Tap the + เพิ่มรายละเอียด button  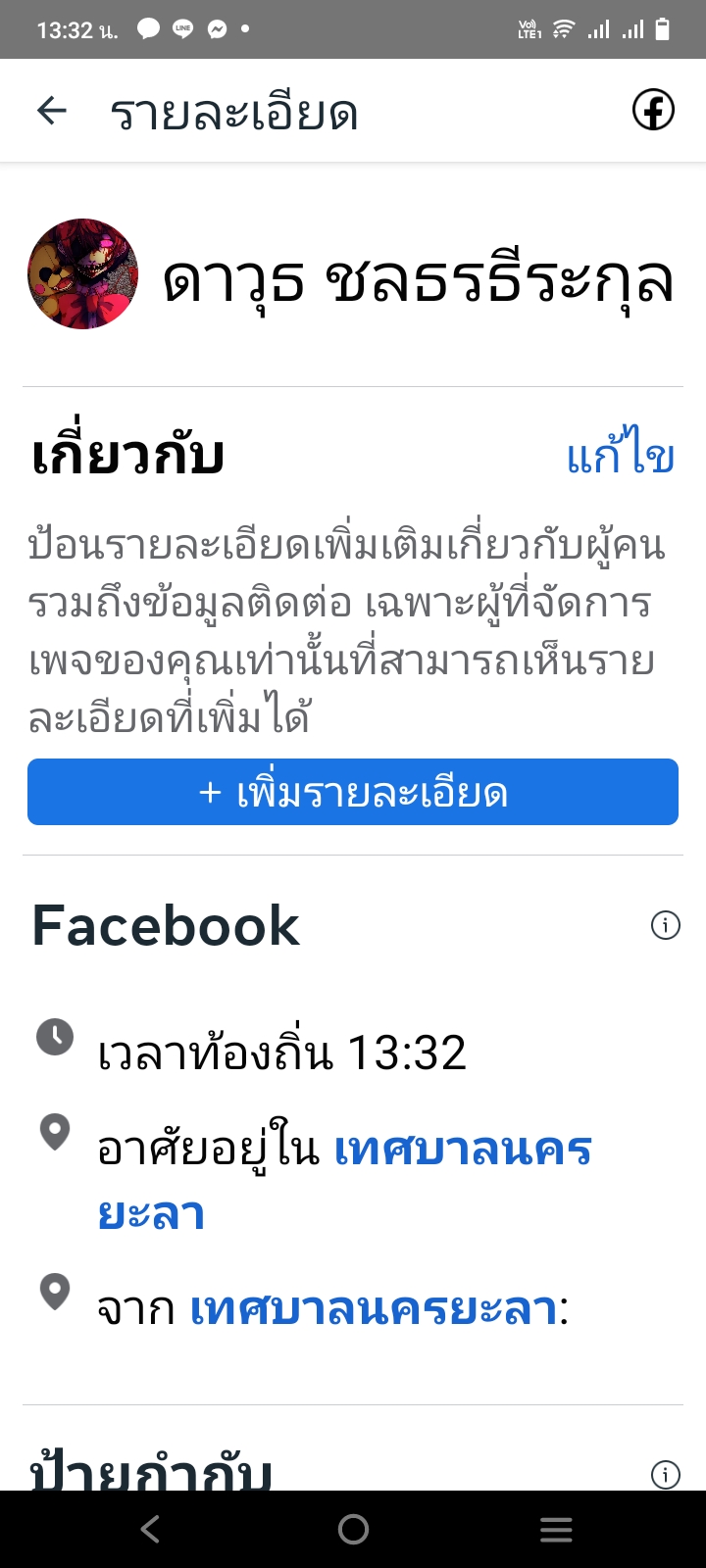353,792
